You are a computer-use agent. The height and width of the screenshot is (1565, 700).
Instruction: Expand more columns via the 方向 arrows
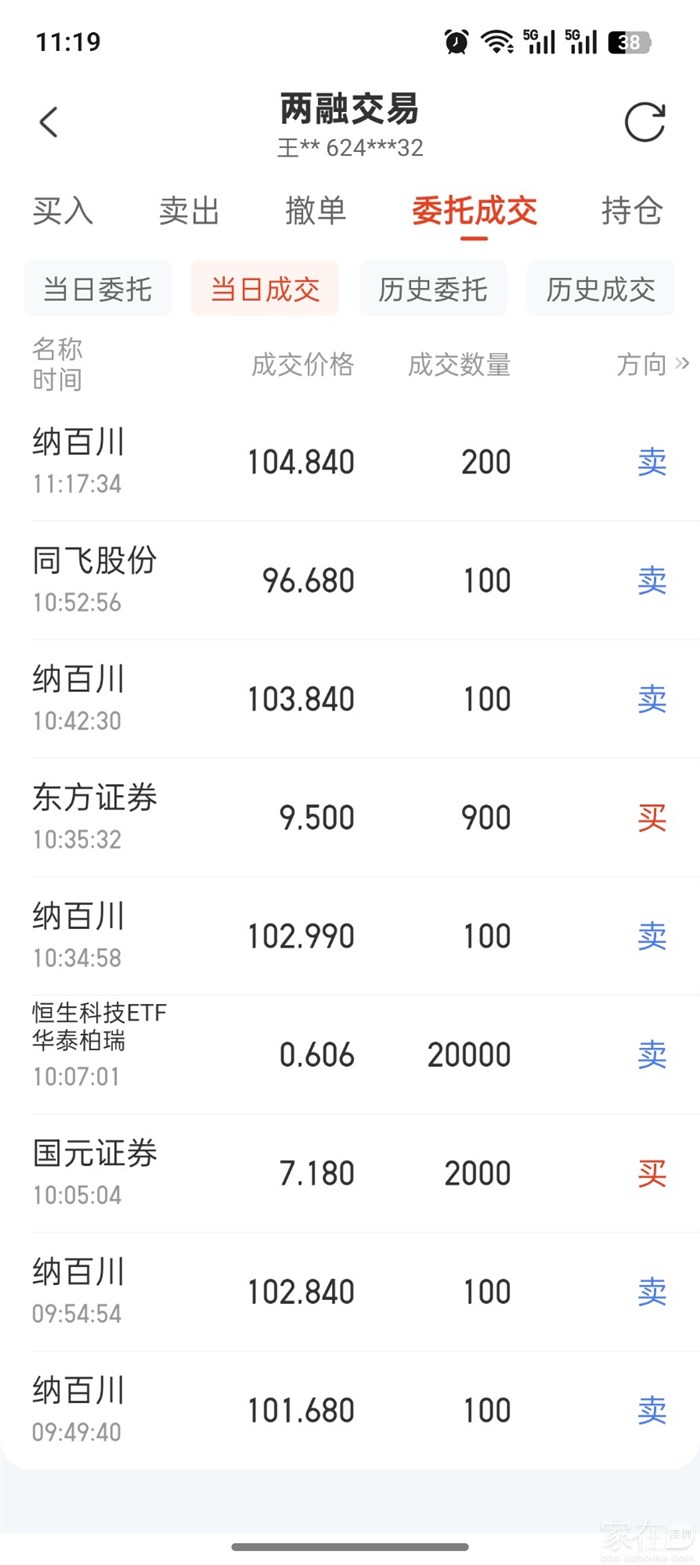coord(683,363)
